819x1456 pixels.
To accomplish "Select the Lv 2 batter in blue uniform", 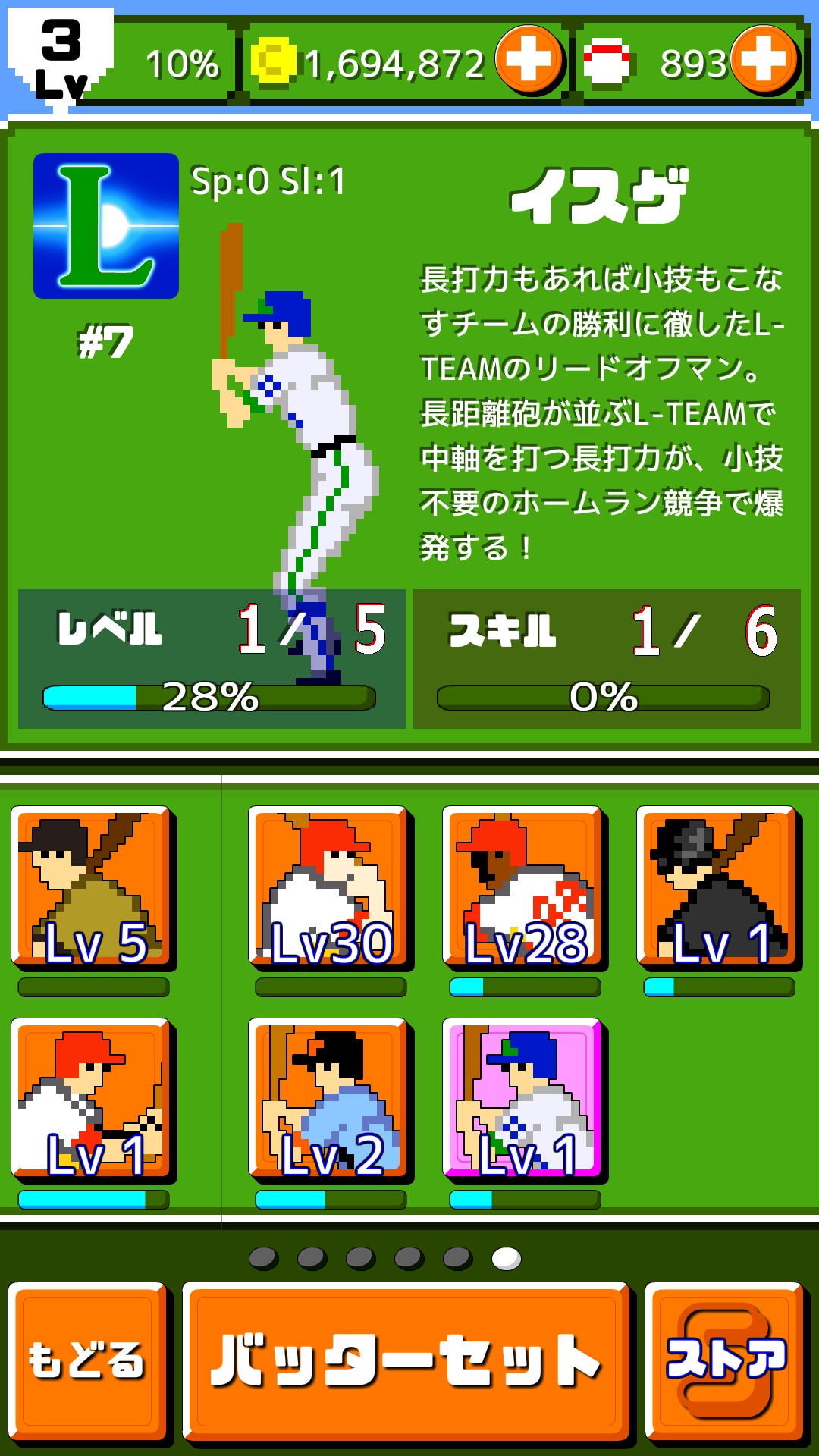I will (x=330, y=1100).
